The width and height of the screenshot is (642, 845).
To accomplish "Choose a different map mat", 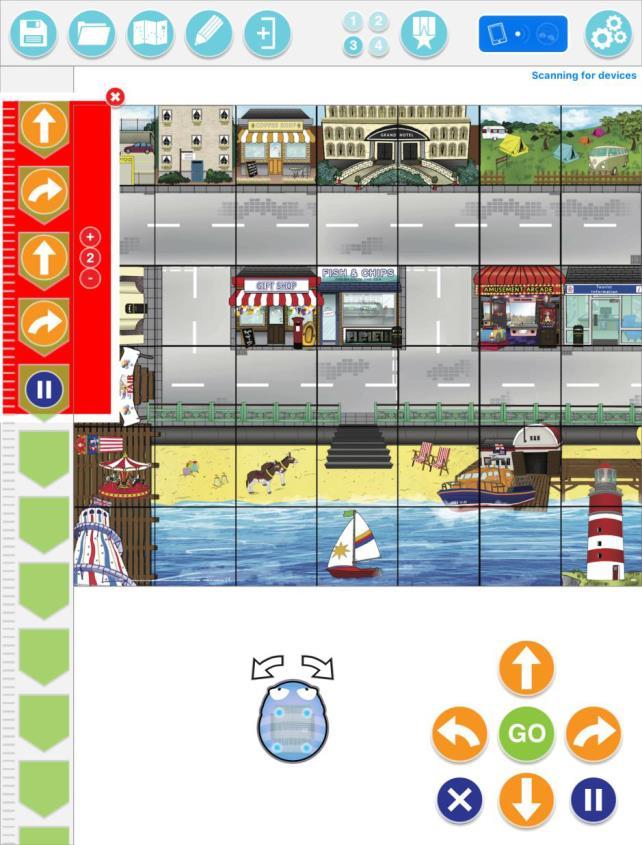I will point(150,34).
